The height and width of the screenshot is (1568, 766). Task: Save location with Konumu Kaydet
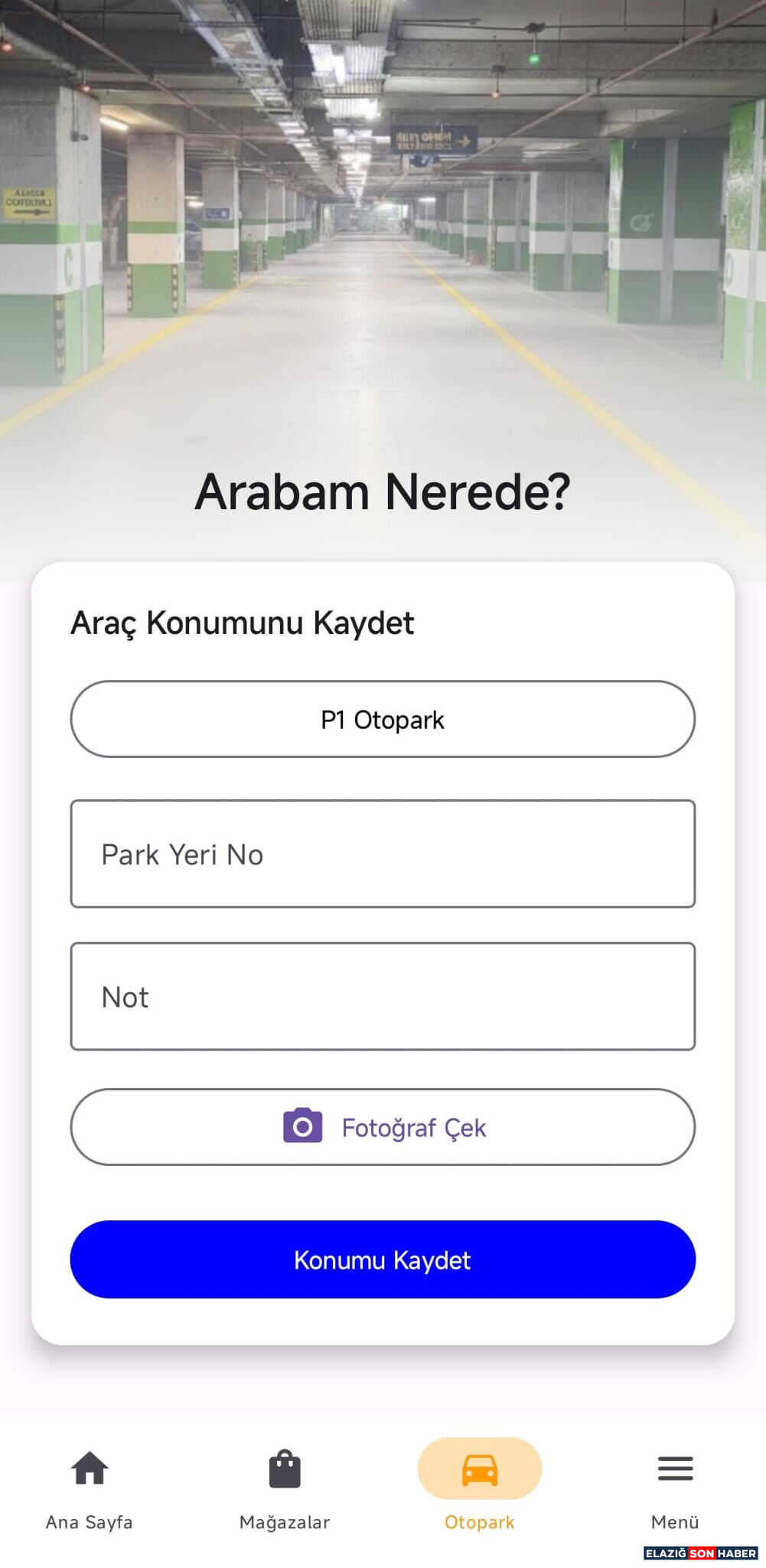coord(383,1259)
